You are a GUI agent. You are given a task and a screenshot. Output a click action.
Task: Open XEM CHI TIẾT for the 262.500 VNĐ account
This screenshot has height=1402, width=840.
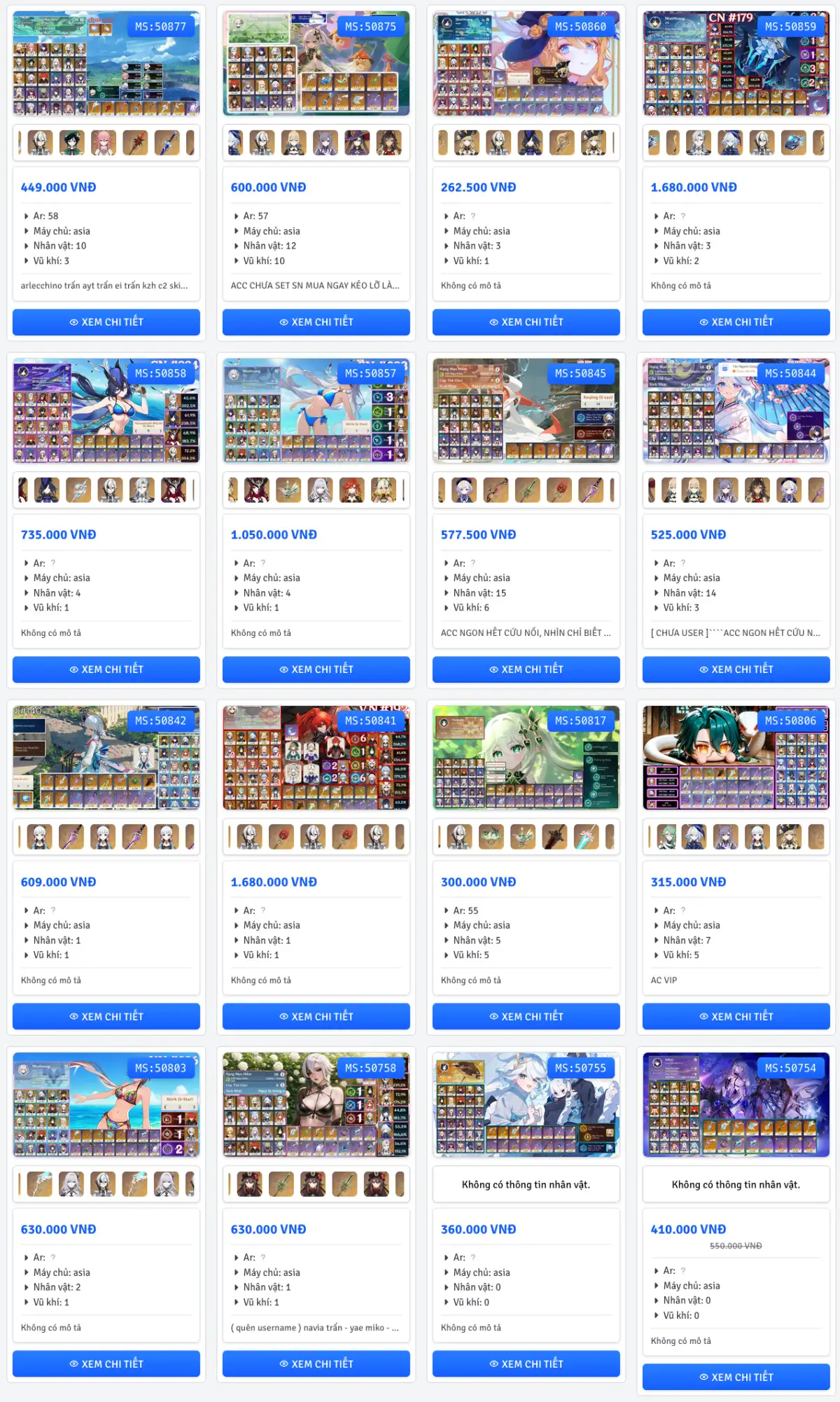(526, 322)
